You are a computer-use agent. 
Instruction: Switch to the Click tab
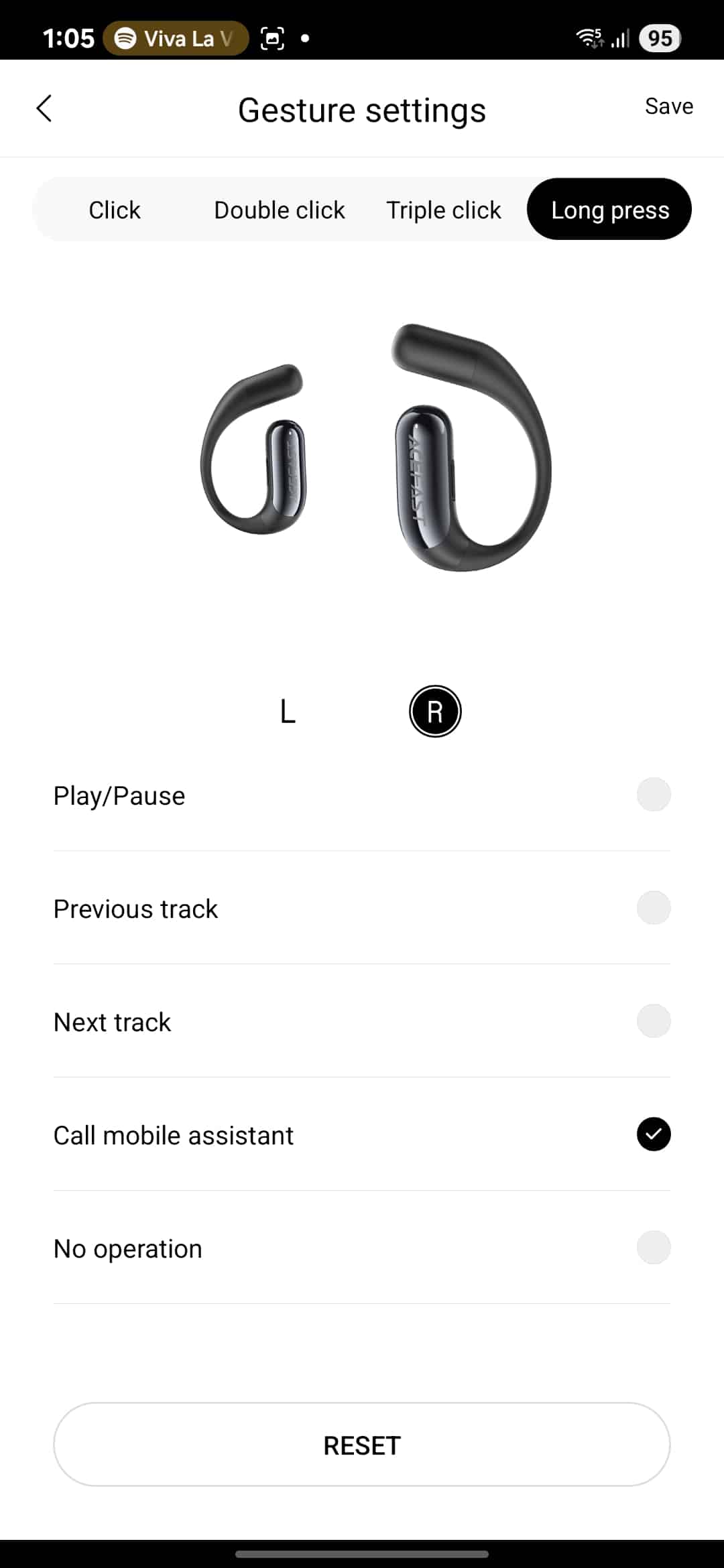pyautogui.click(x=115, y=210)
